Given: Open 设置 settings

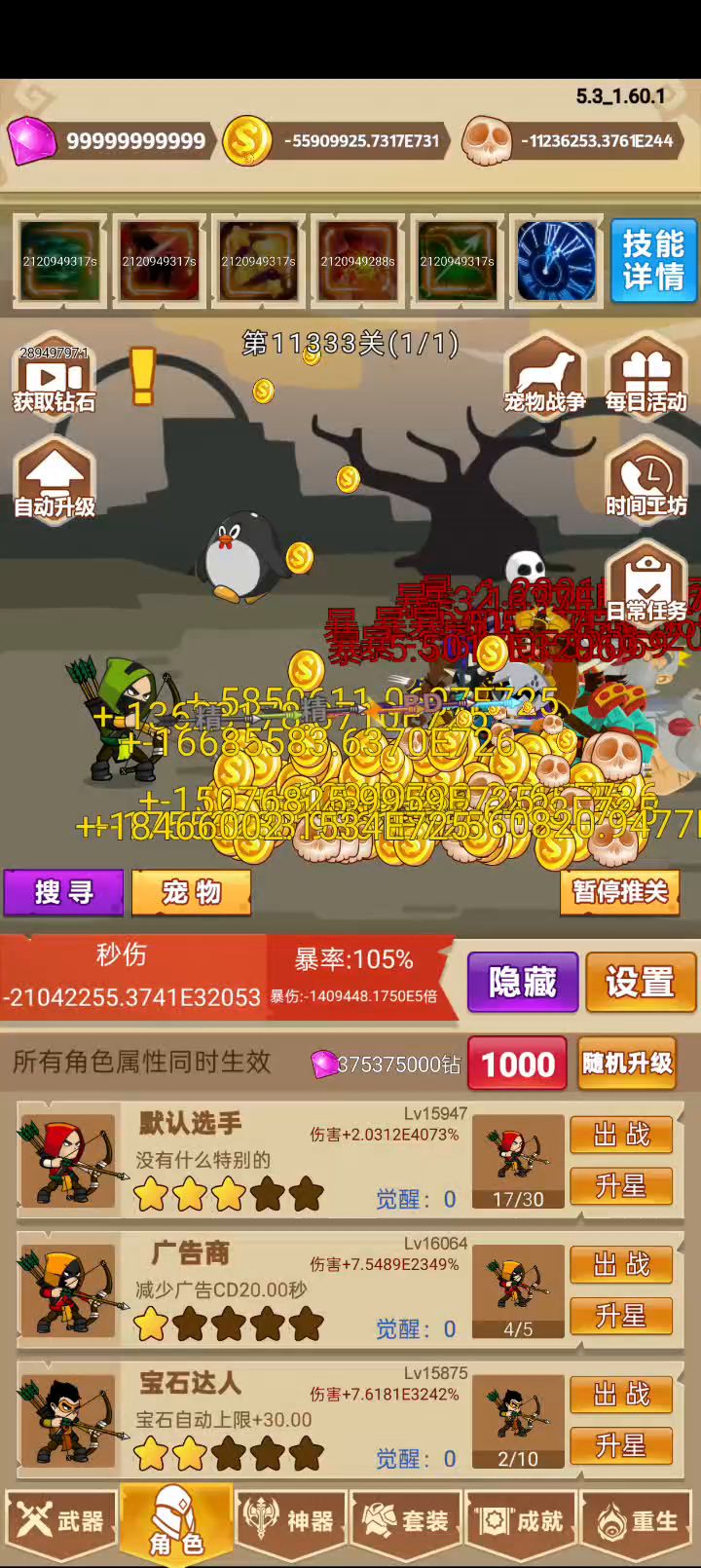Looking at the screenshot, I should click(640, 983).
